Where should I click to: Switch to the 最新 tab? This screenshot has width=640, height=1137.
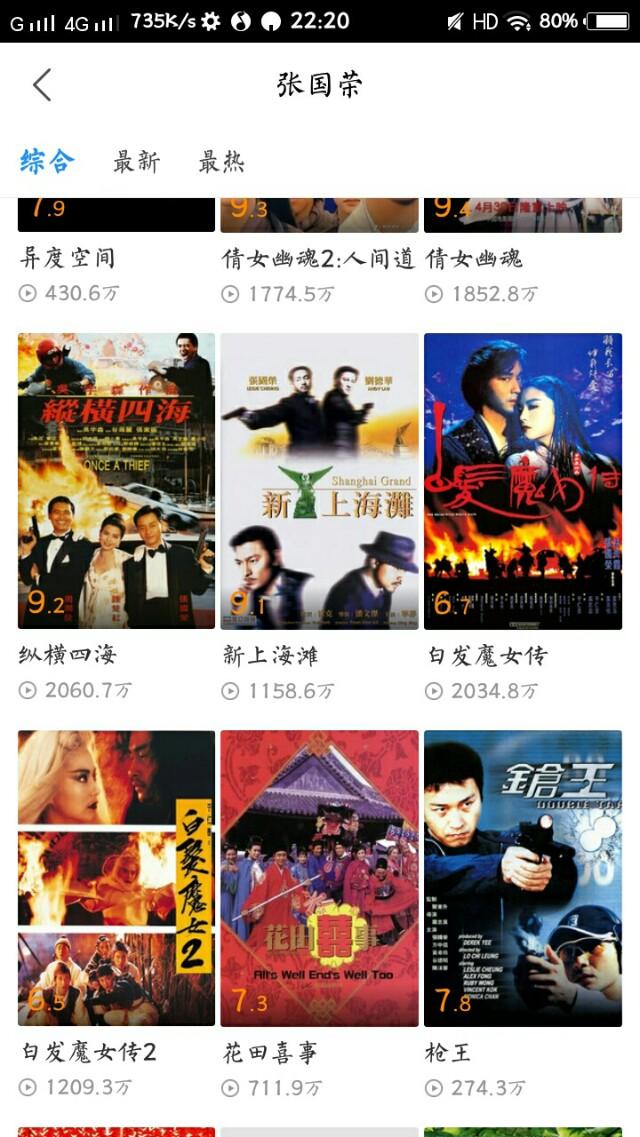tap(136, 161)
